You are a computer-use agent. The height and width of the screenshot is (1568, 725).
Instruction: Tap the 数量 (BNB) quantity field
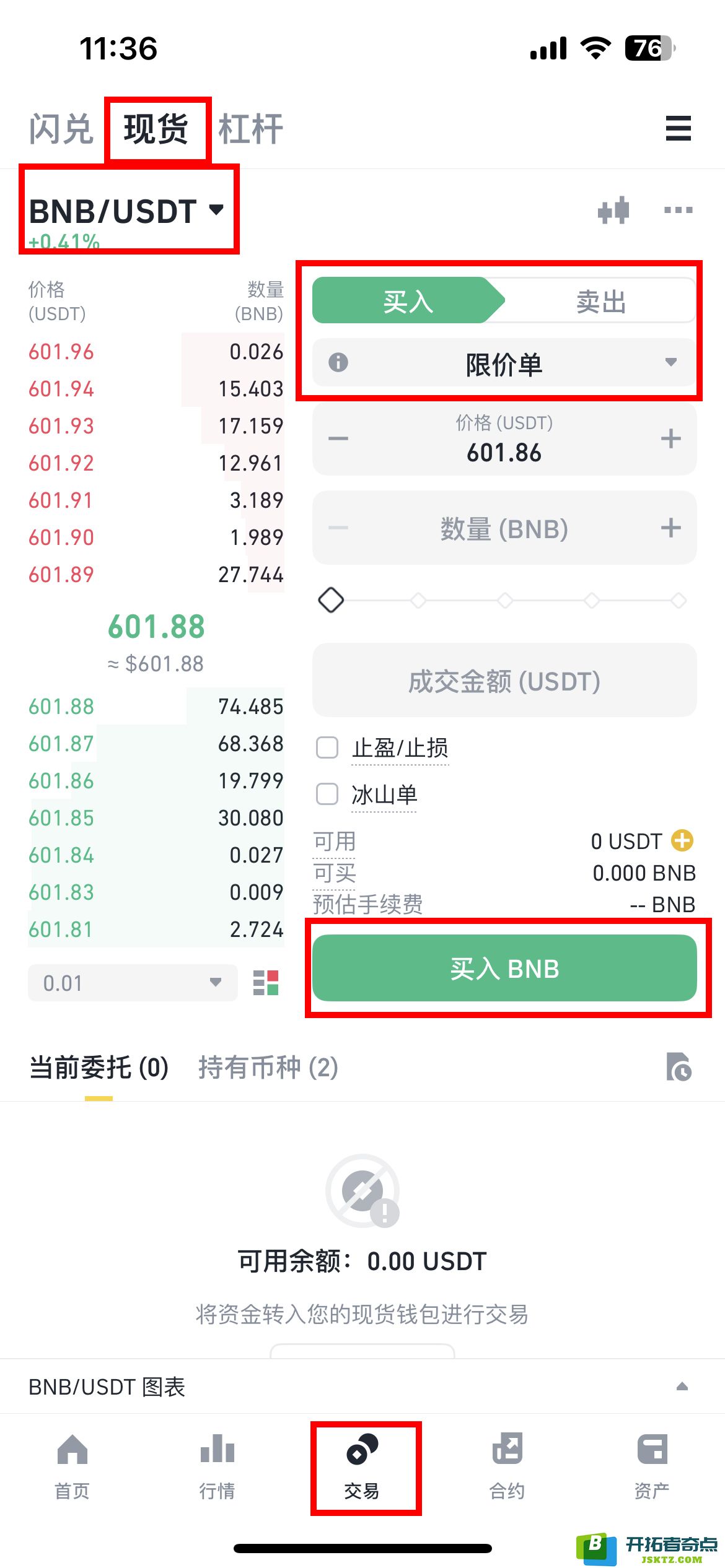pyautogui.click(x=504, y=528)
